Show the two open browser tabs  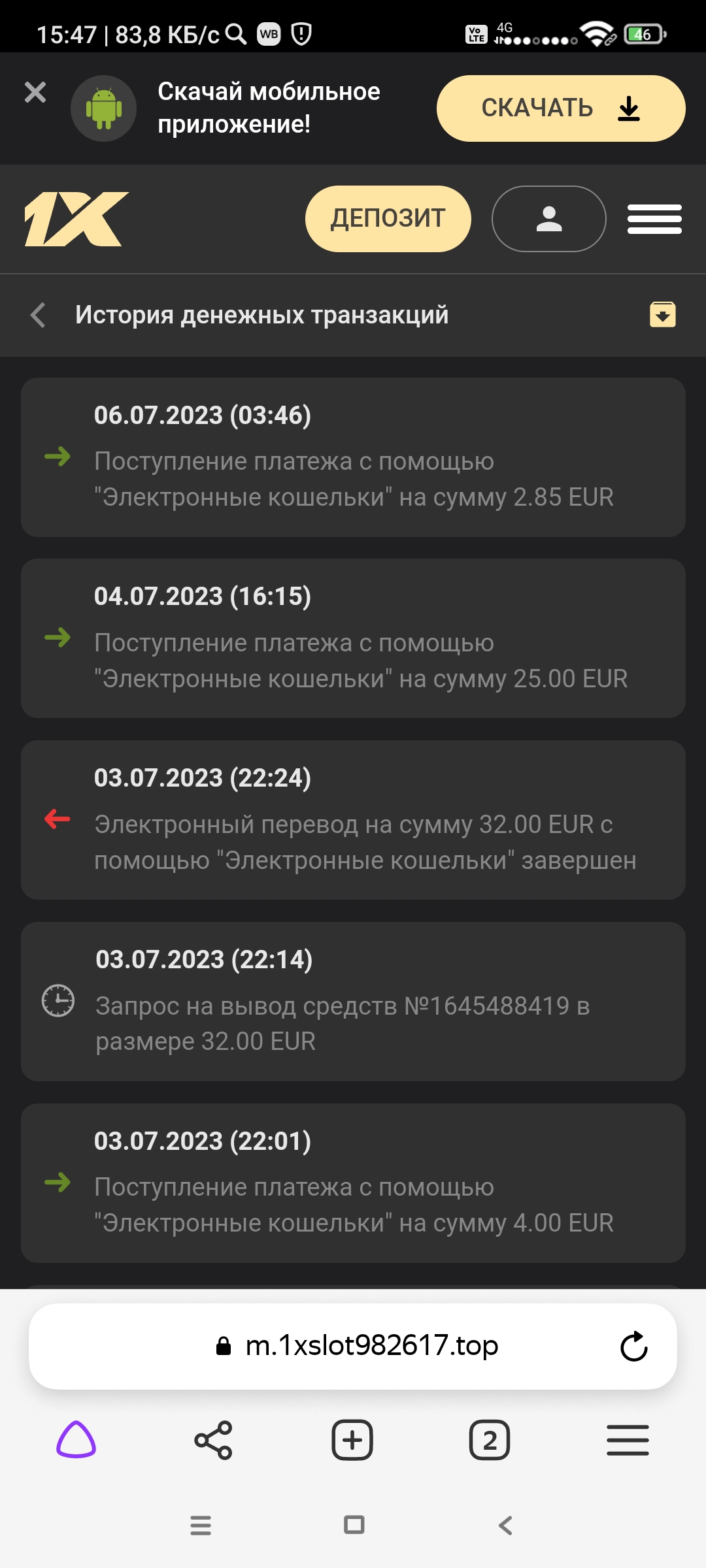pyautogui.click(x=489, y=1440)
